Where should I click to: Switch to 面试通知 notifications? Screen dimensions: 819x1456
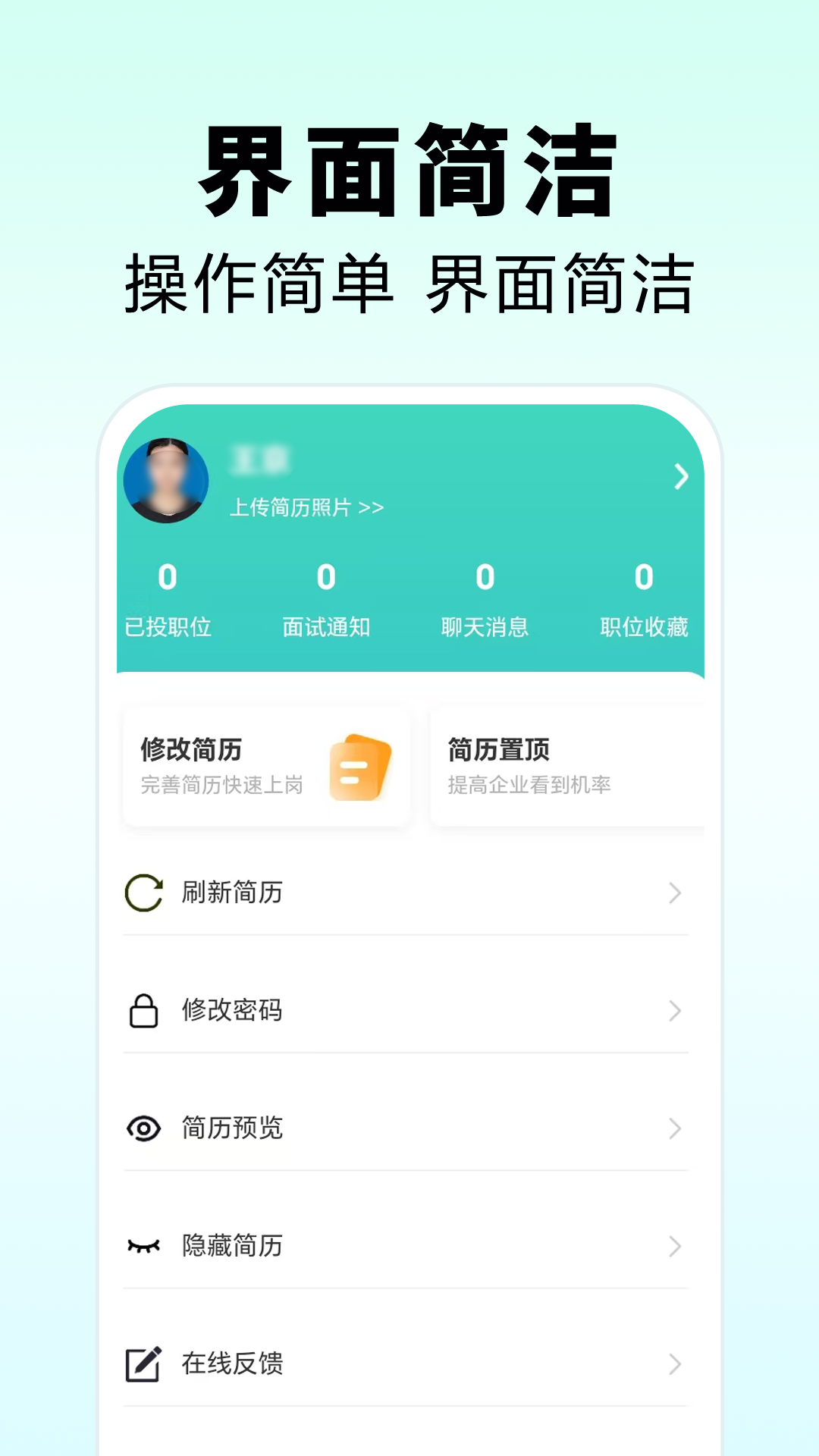tap(326, 599)
